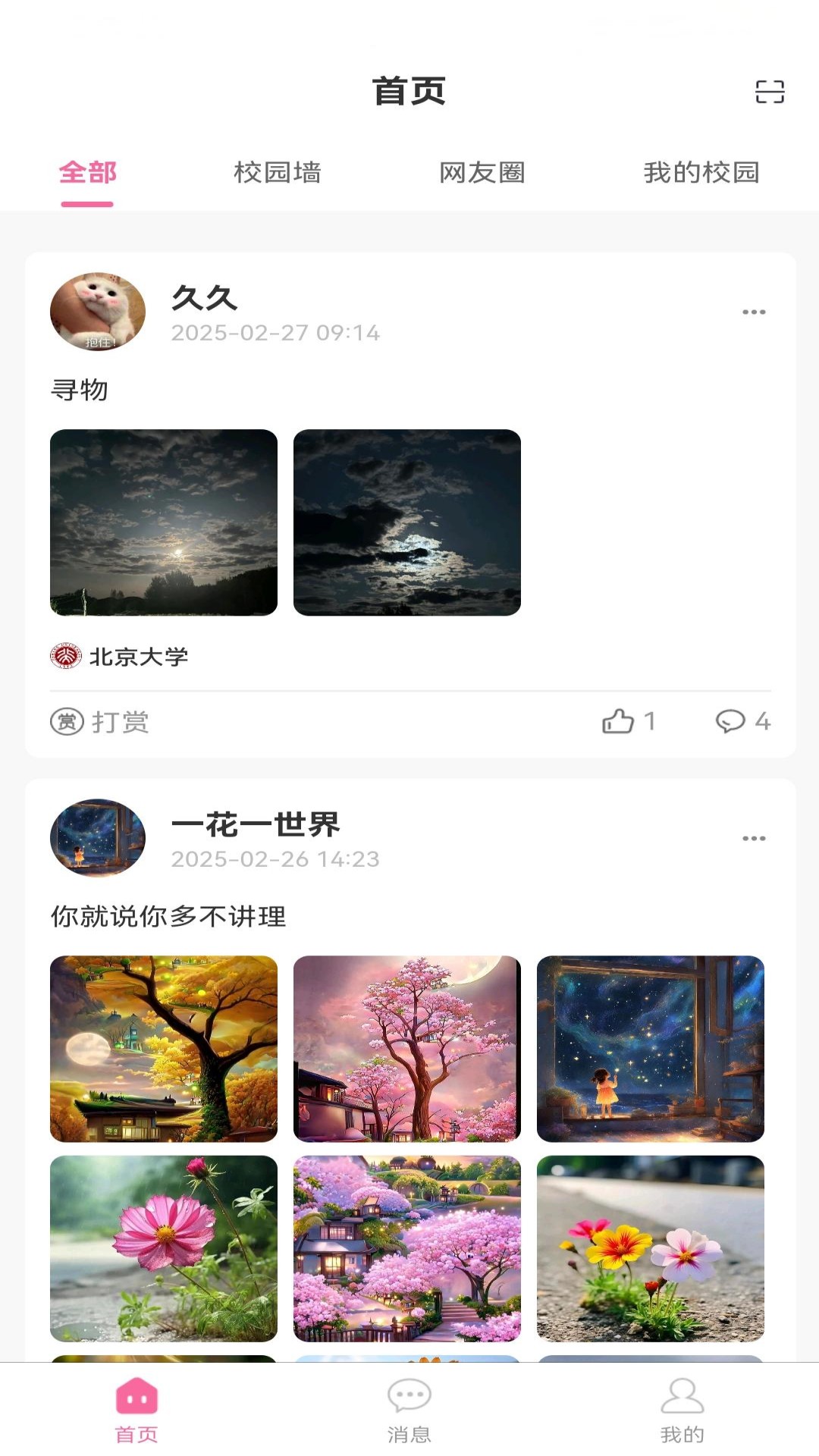Open the 北京大学 school tag

tap(120, 657)
